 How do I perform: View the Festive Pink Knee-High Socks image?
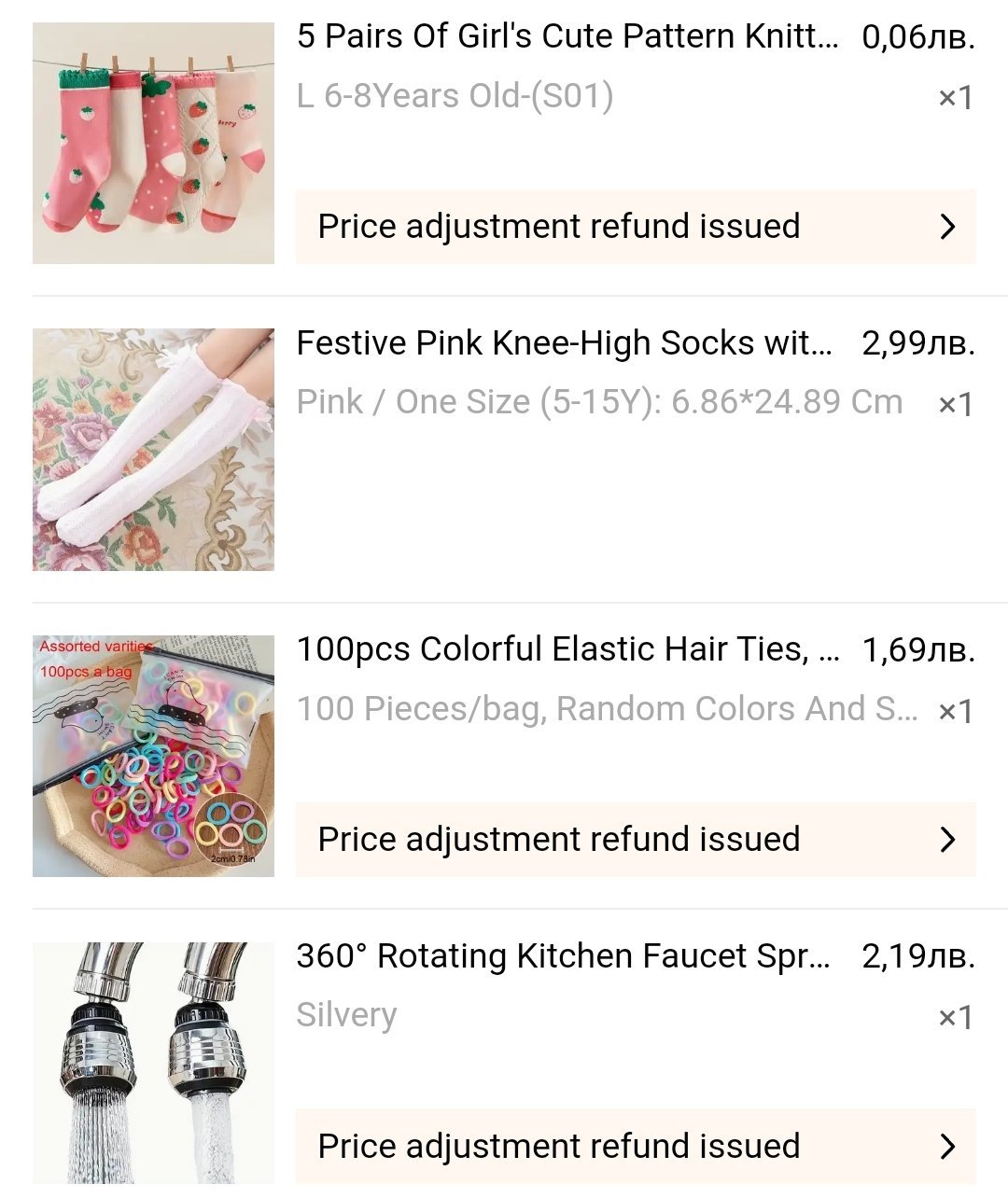pos(153,449)
